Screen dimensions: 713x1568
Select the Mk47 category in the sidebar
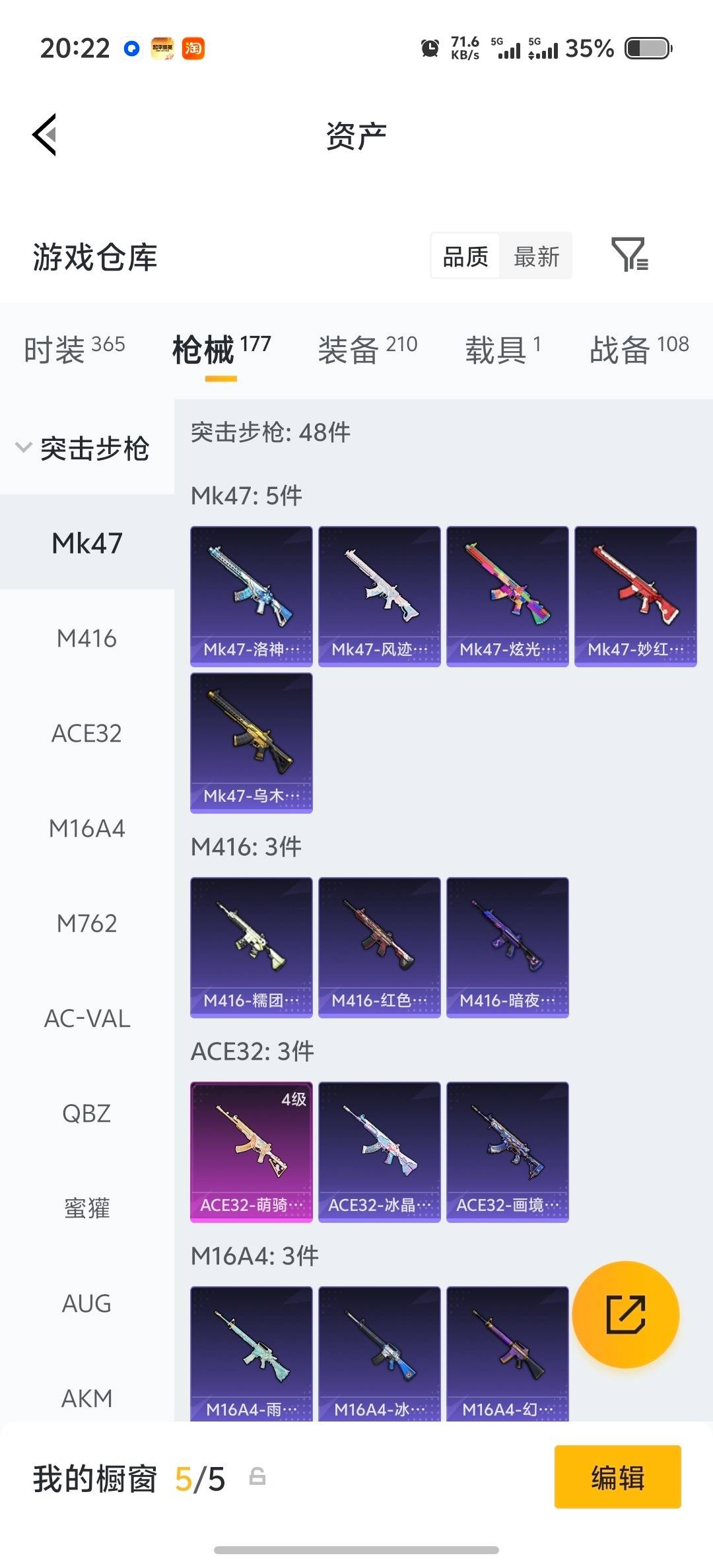(86, 543)
